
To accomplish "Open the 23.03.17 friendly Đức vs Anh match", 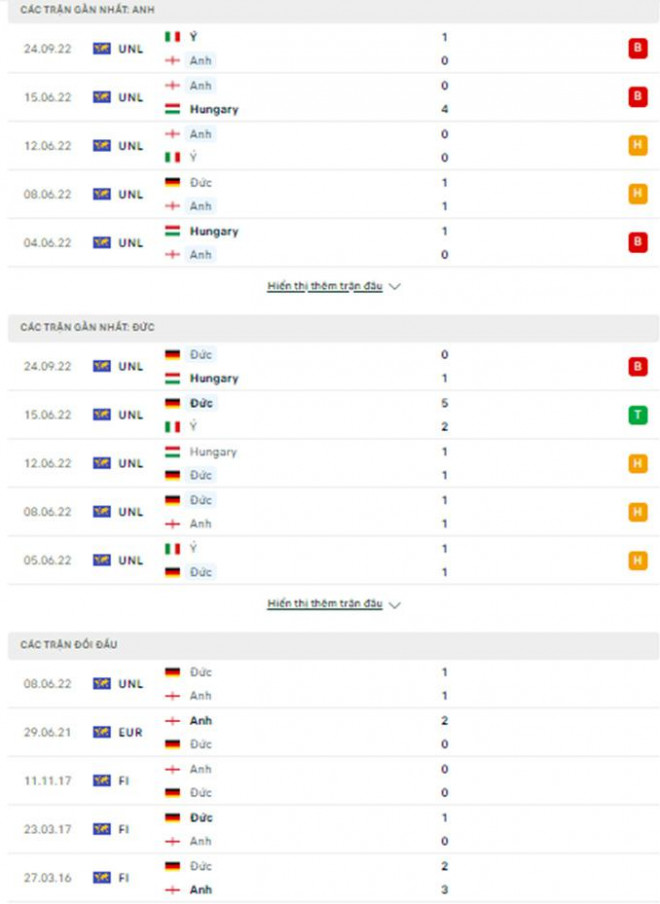I will coord(330,829).
